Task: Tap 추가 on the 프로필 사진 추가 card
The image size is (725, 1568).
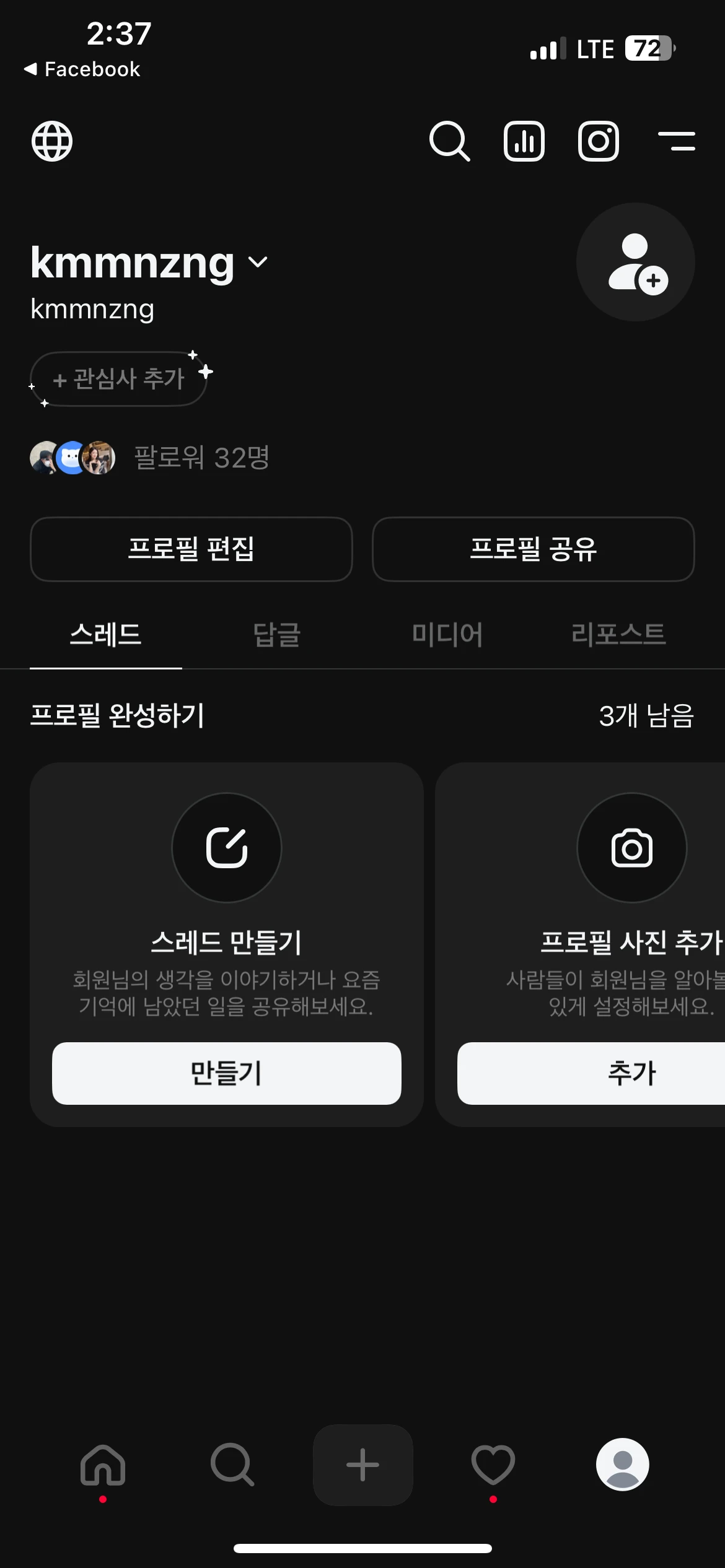Action: click(631, 1073)
